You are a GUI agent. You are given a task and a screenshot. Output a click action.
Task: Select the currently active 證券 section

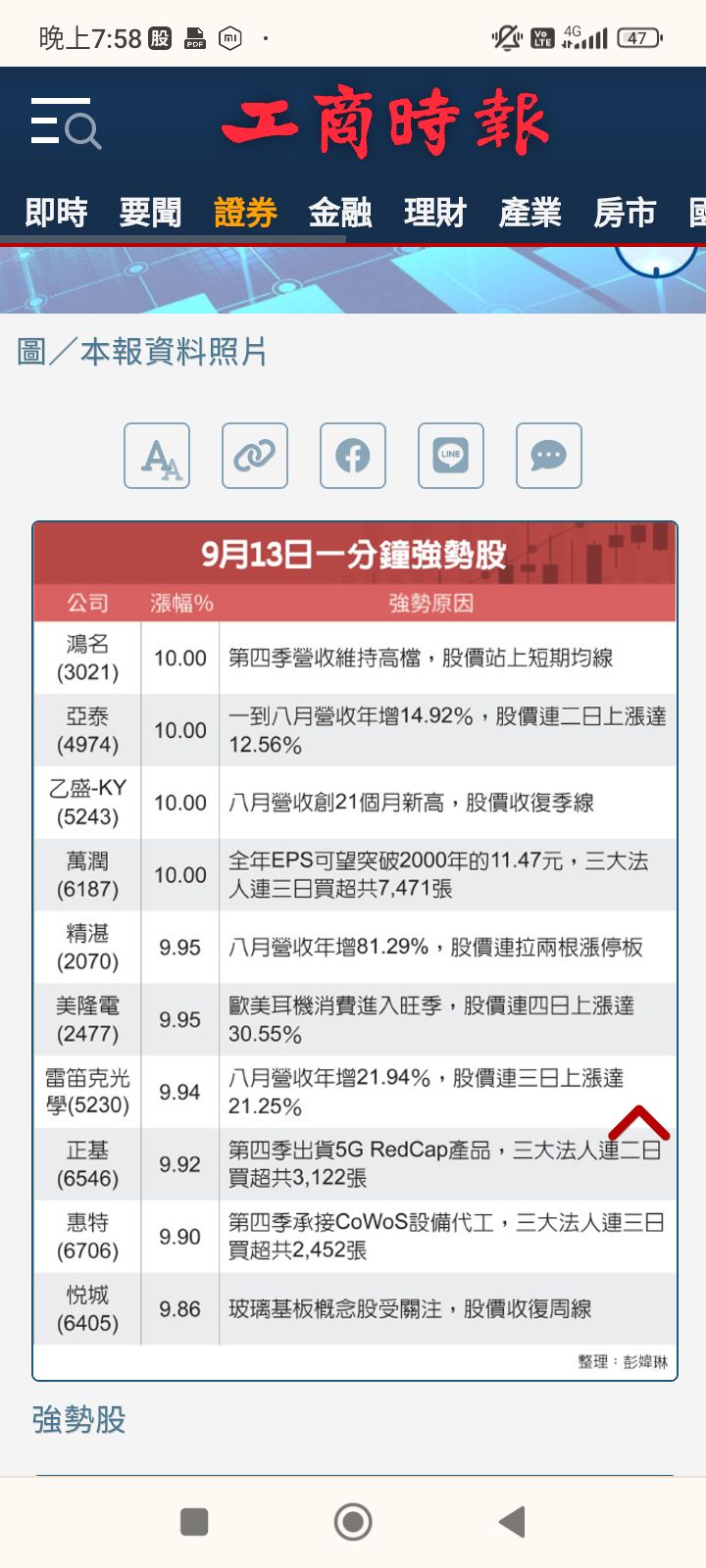244,213
